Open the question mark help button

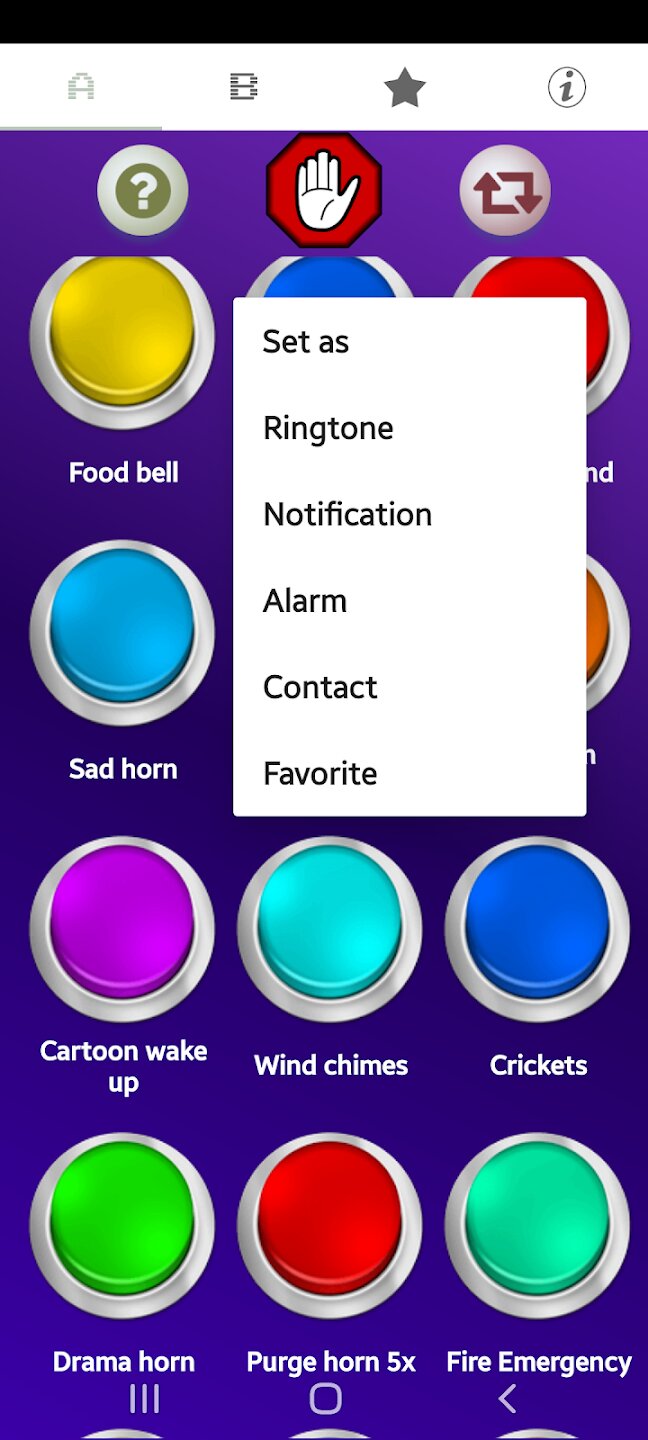(143, 190)
